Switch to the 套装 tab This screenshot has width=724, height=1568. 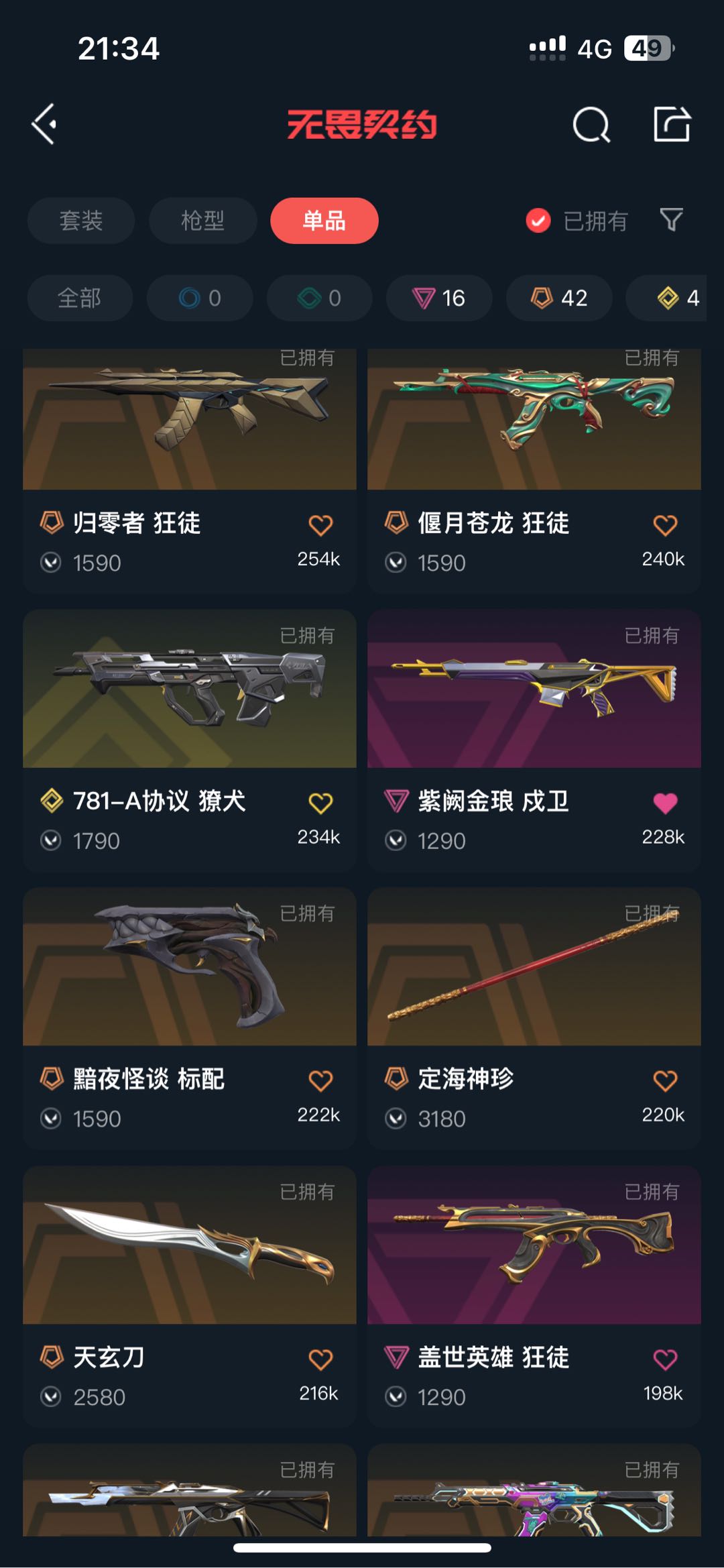pos(81,221)
